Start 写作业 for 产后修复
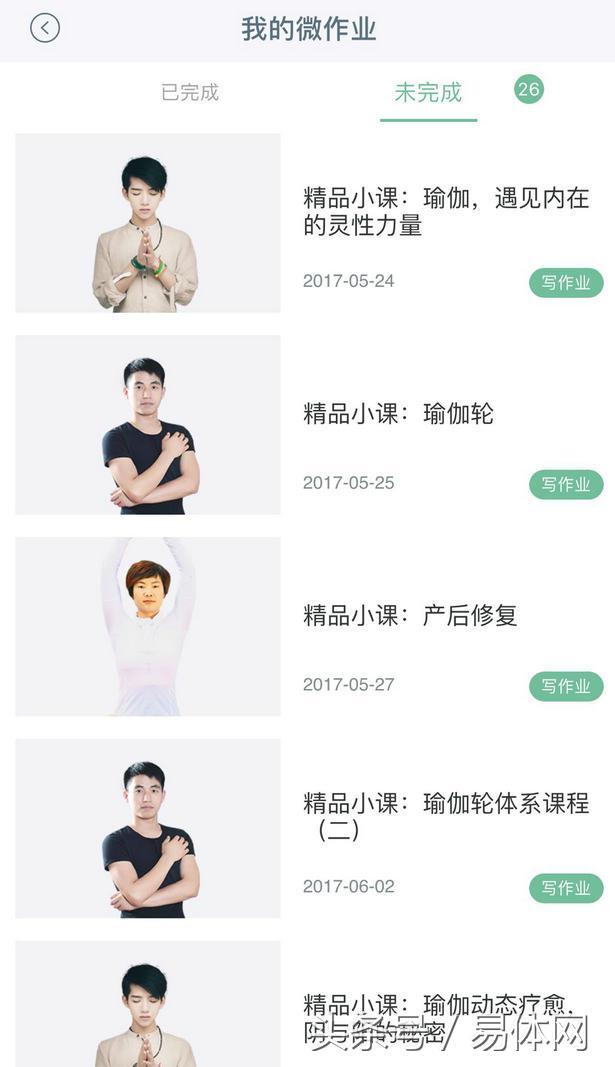Viewport: 615px width, 1067px height. 566,686
